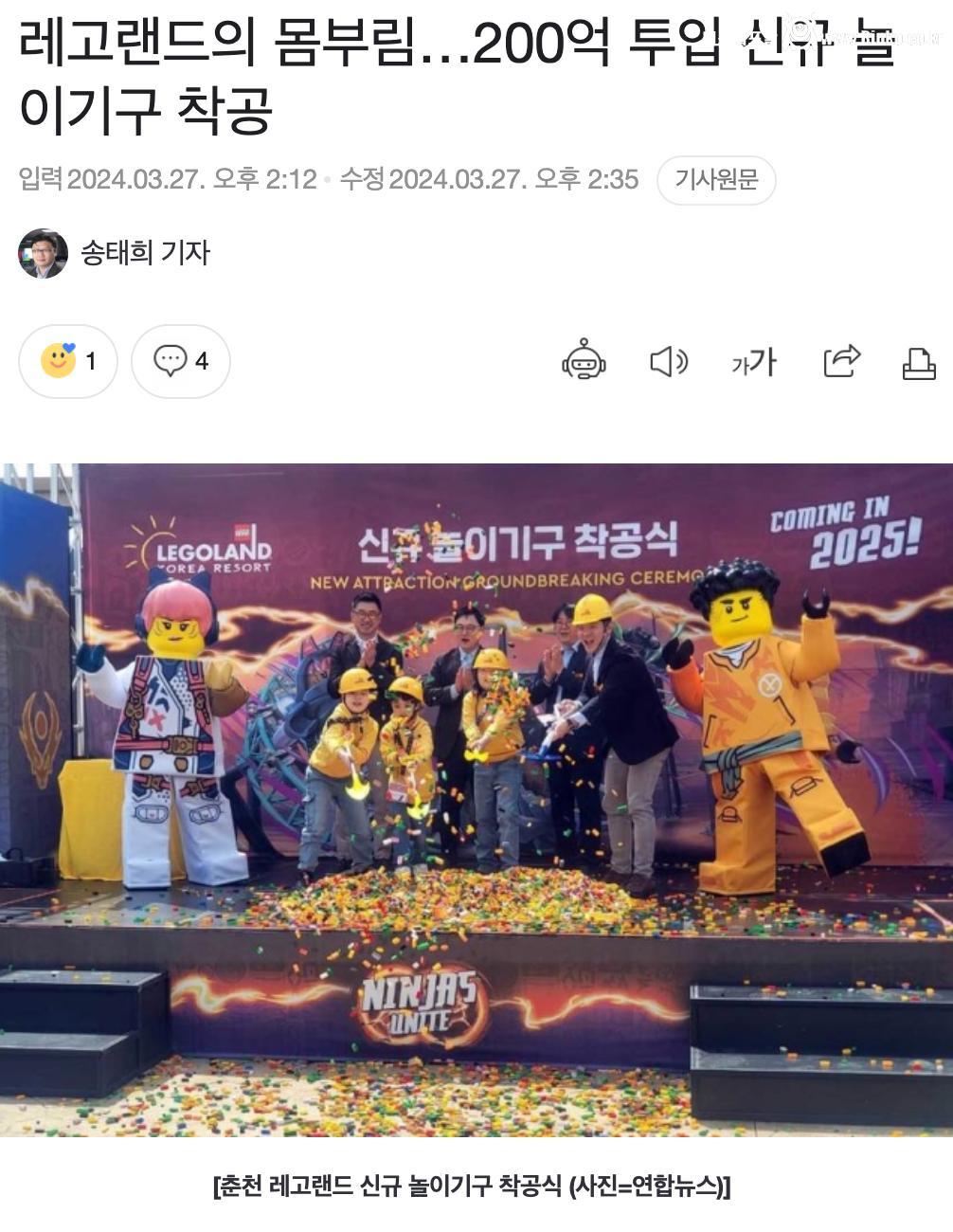React to the article with the smiley

68,361
